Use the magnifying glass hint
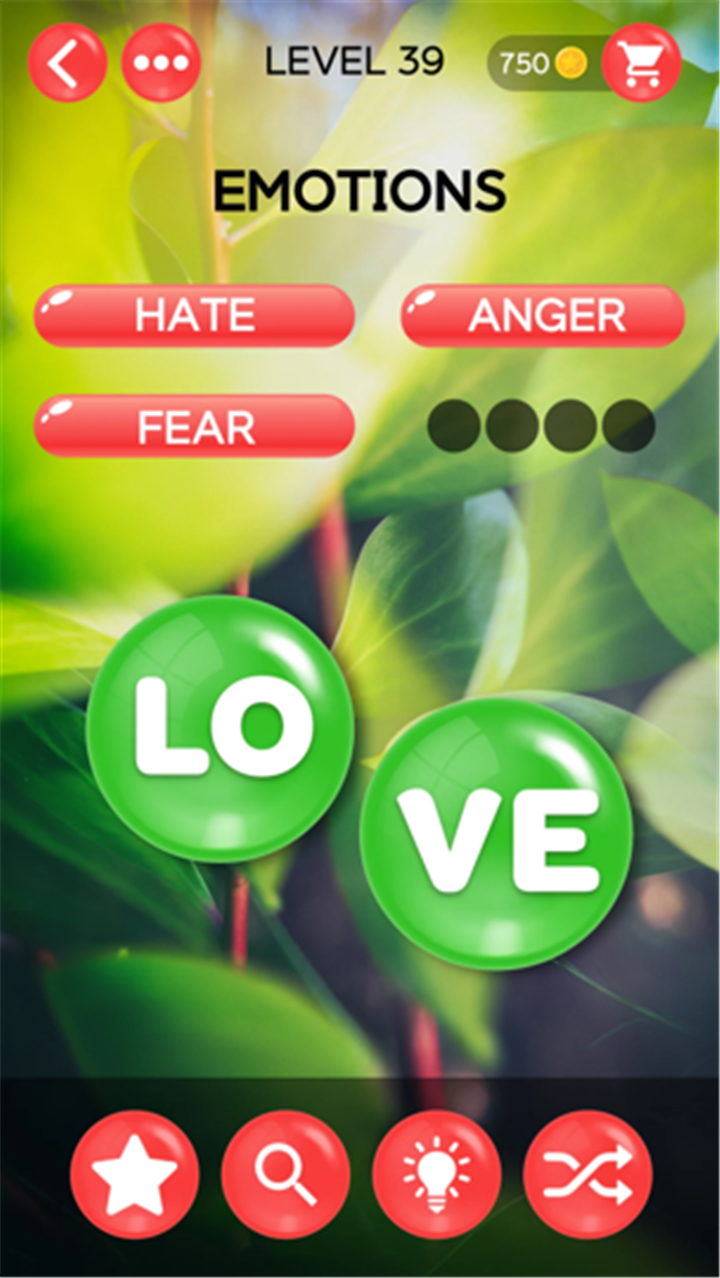720x1278 pixels. pyautogui.click(x=286, y=1175)
